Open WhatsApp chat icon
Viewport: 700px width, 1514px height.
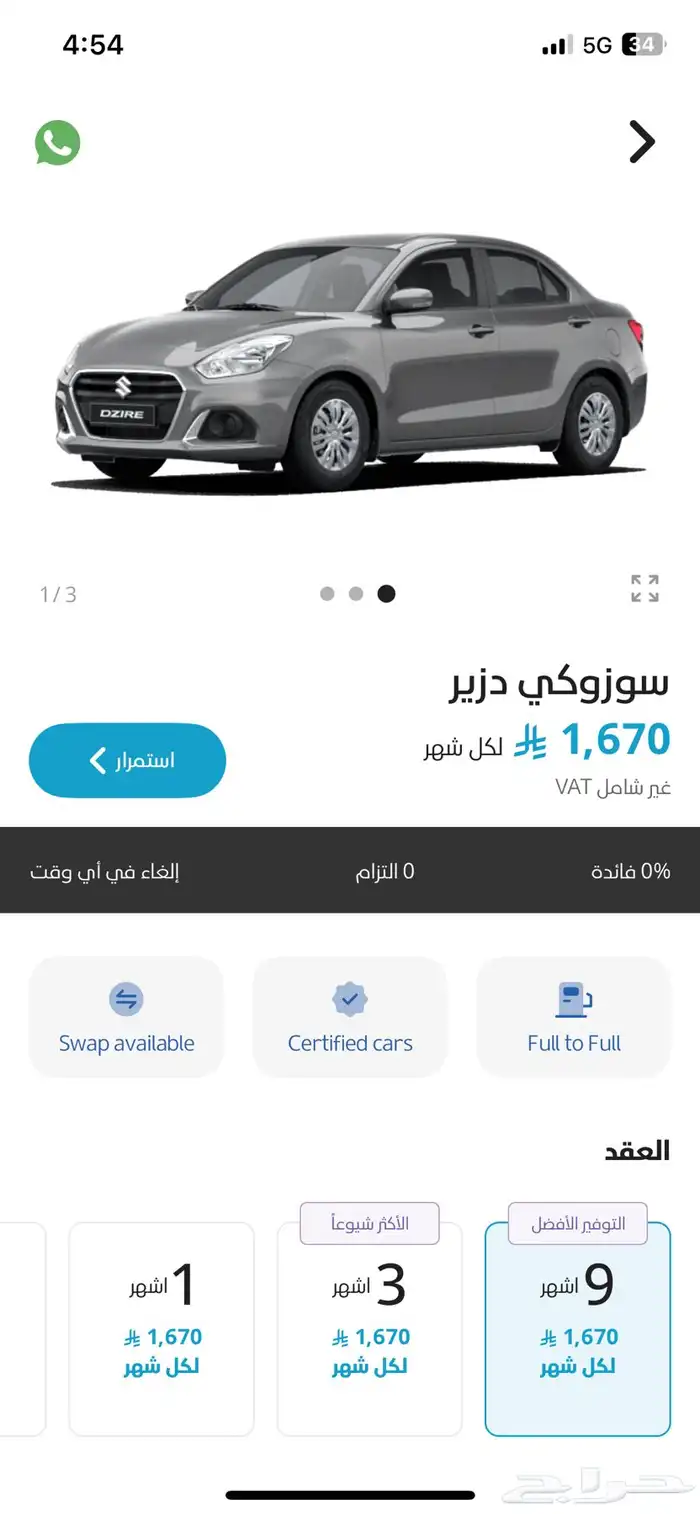tap(57, 143)
